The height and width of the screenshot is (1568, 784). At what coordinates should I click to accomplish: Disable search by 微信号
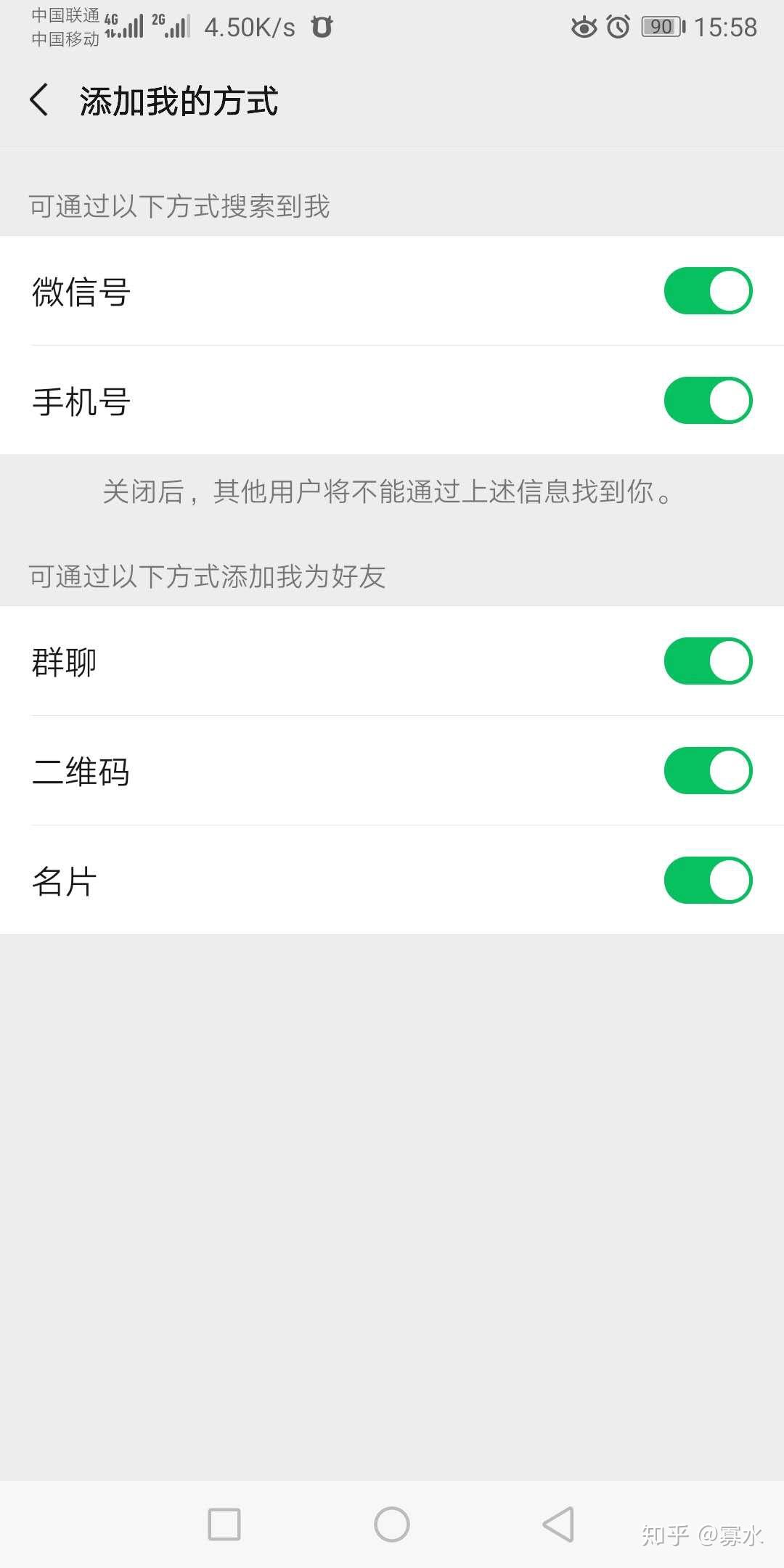708,291
